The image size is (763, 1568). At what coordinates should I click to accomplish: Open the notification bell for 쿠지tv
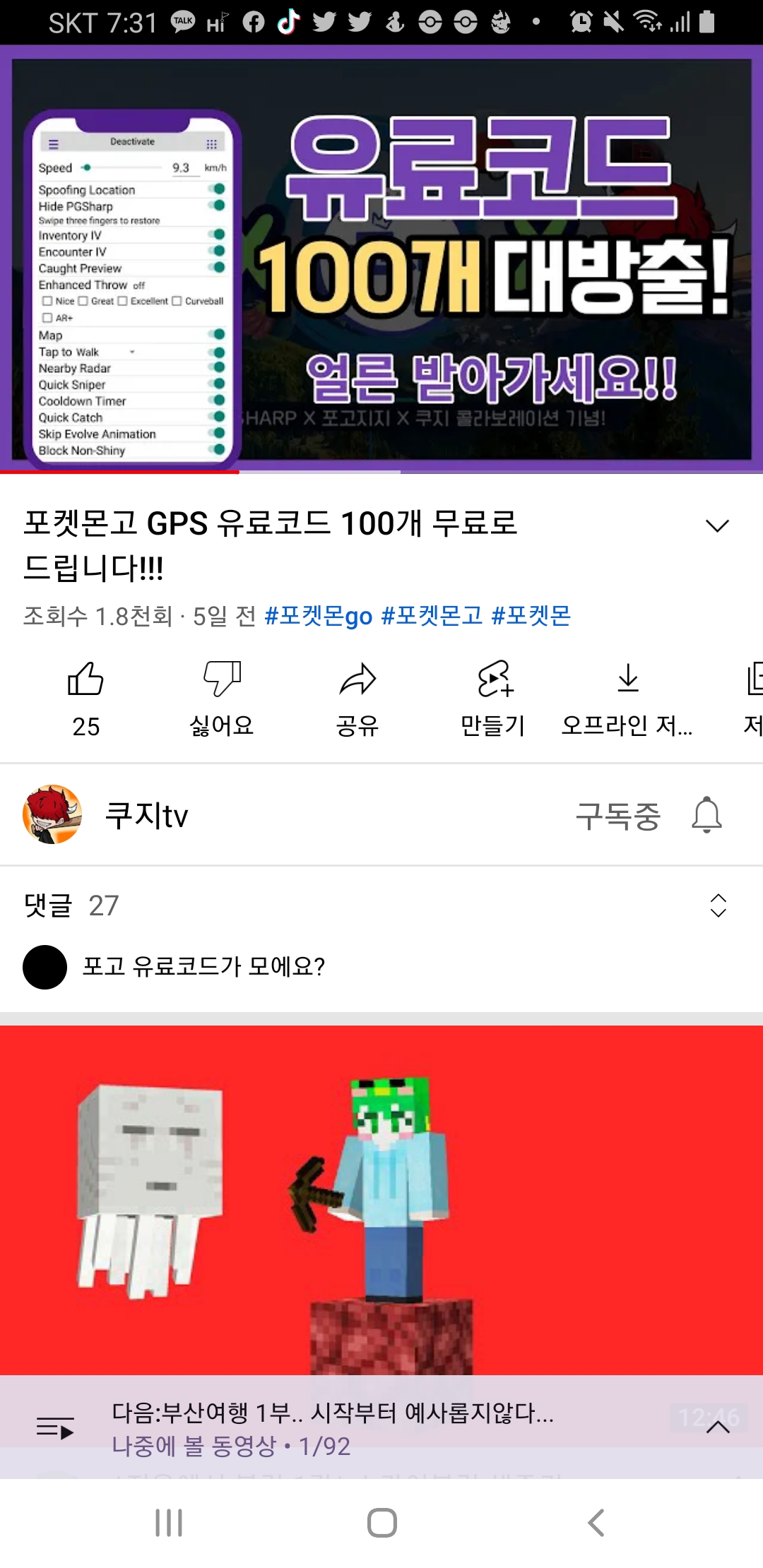[x=706, y=816]
